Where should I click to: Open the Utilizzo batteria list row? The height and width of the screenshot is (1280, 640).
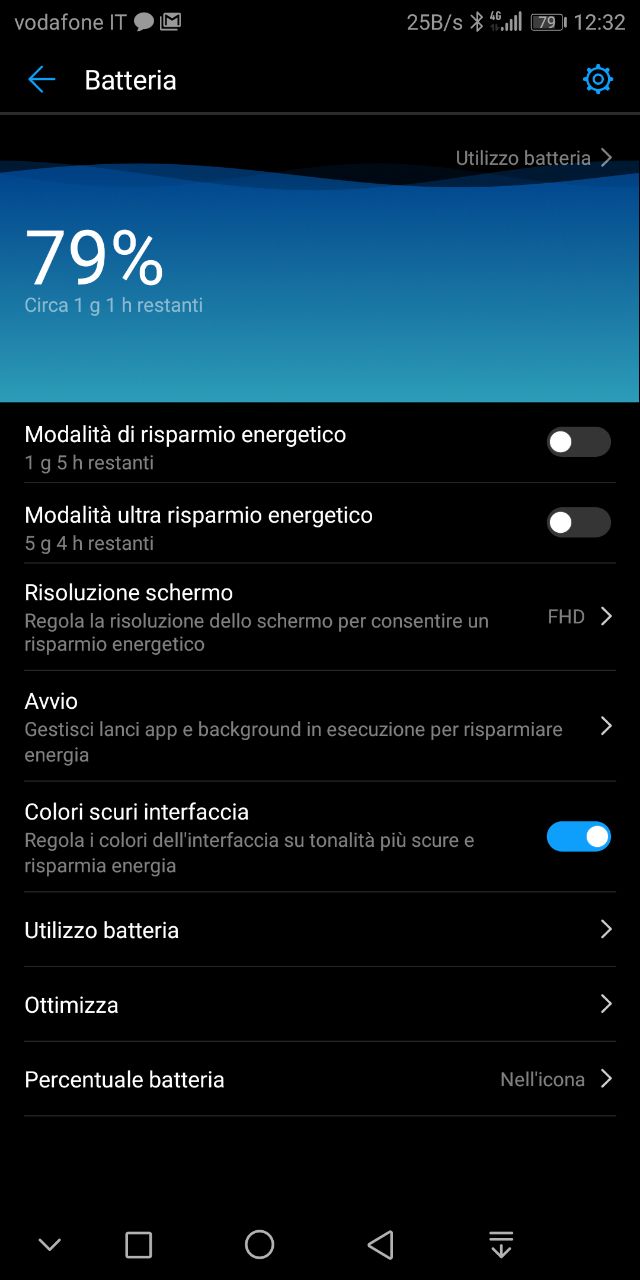pyautogui.click(x=320, y=930)
